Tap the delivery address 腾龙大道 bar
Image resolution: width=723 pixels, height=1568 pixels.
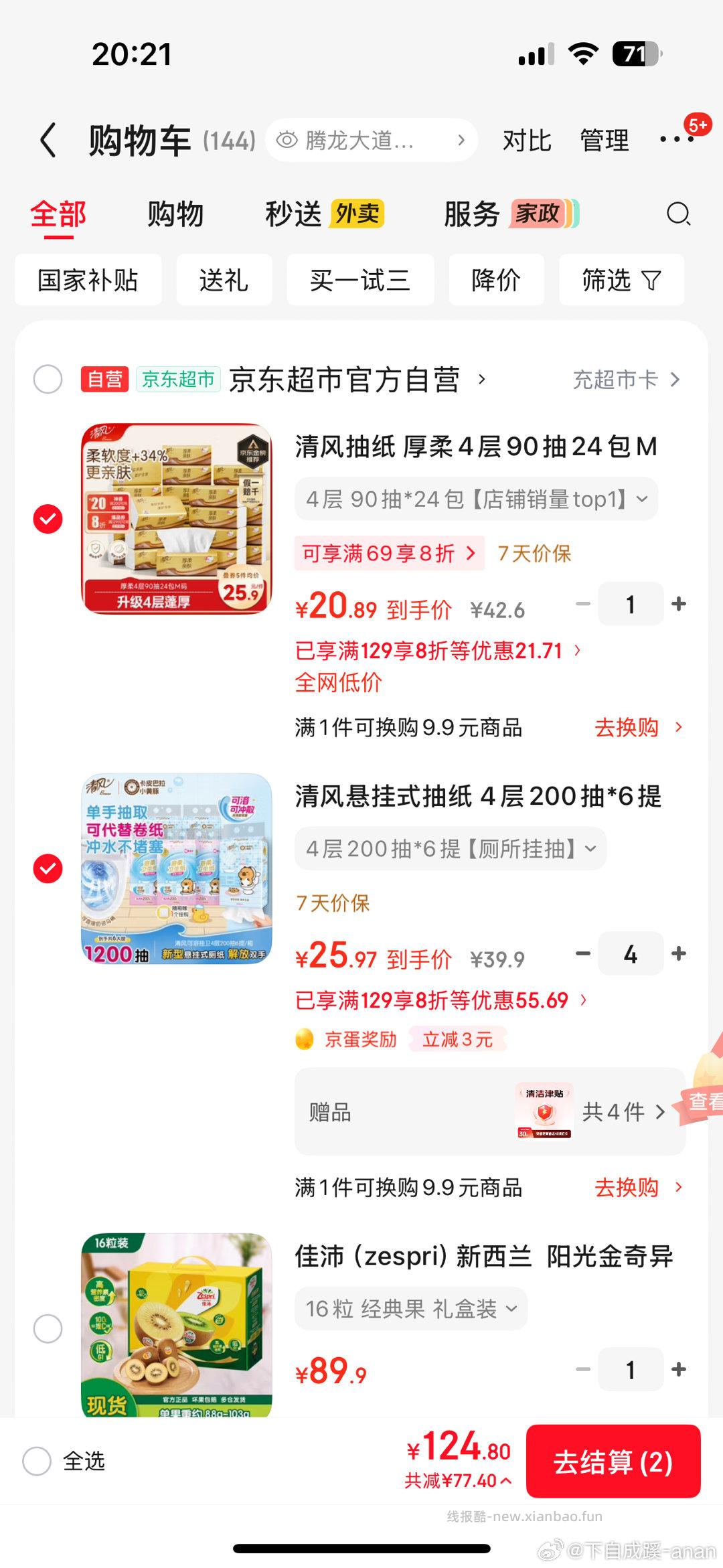click(372, 140)
